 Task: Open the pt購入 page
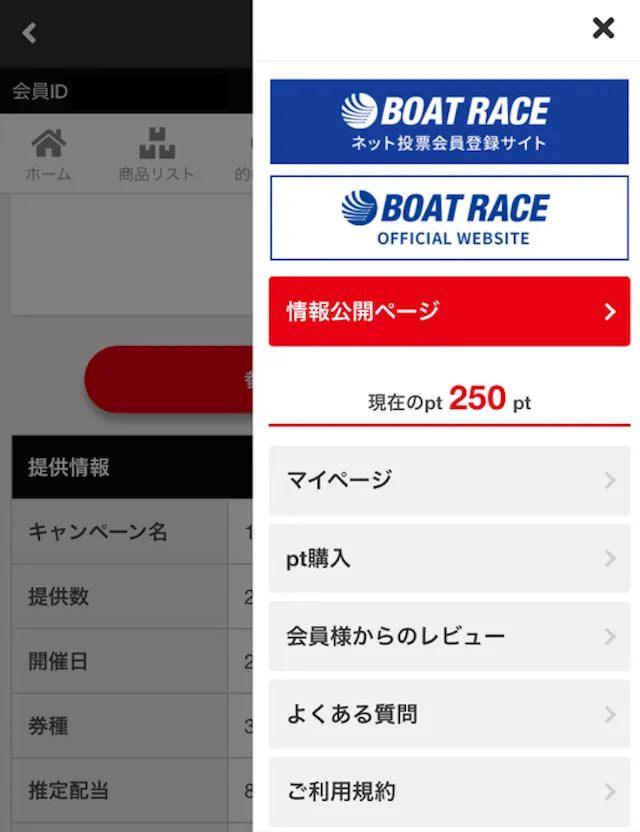(449, 558)
